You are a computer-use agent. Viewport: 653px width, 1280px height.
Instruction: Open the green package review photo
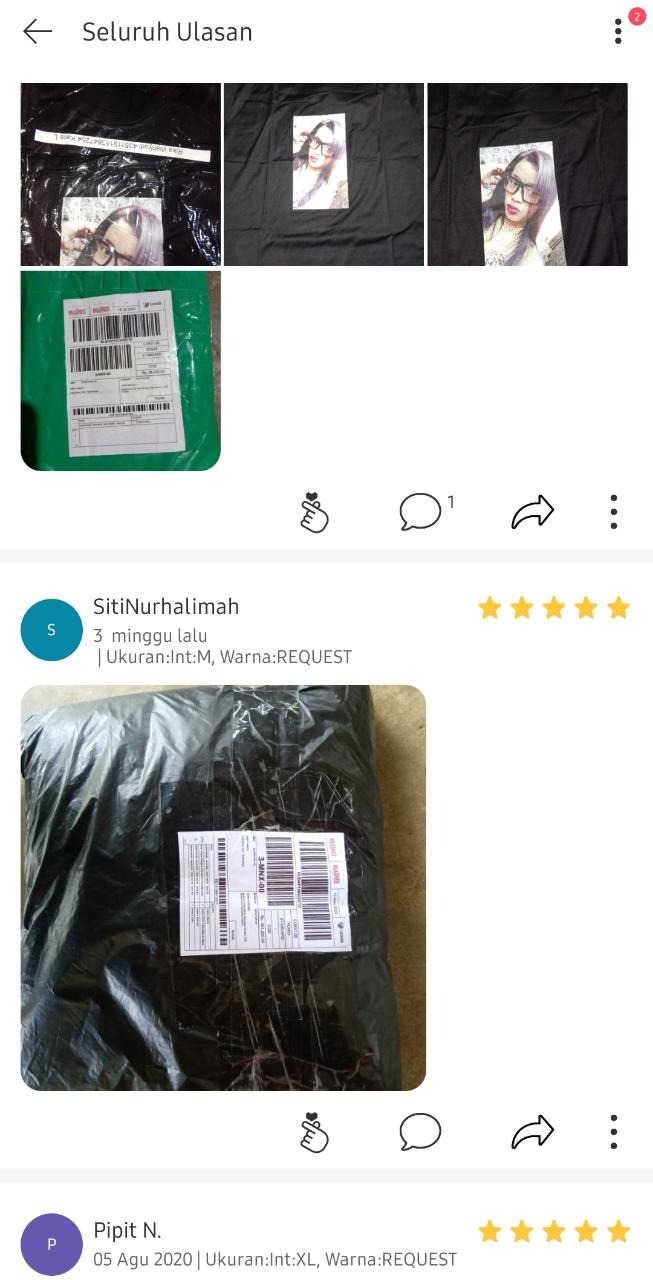click(120, 370)
